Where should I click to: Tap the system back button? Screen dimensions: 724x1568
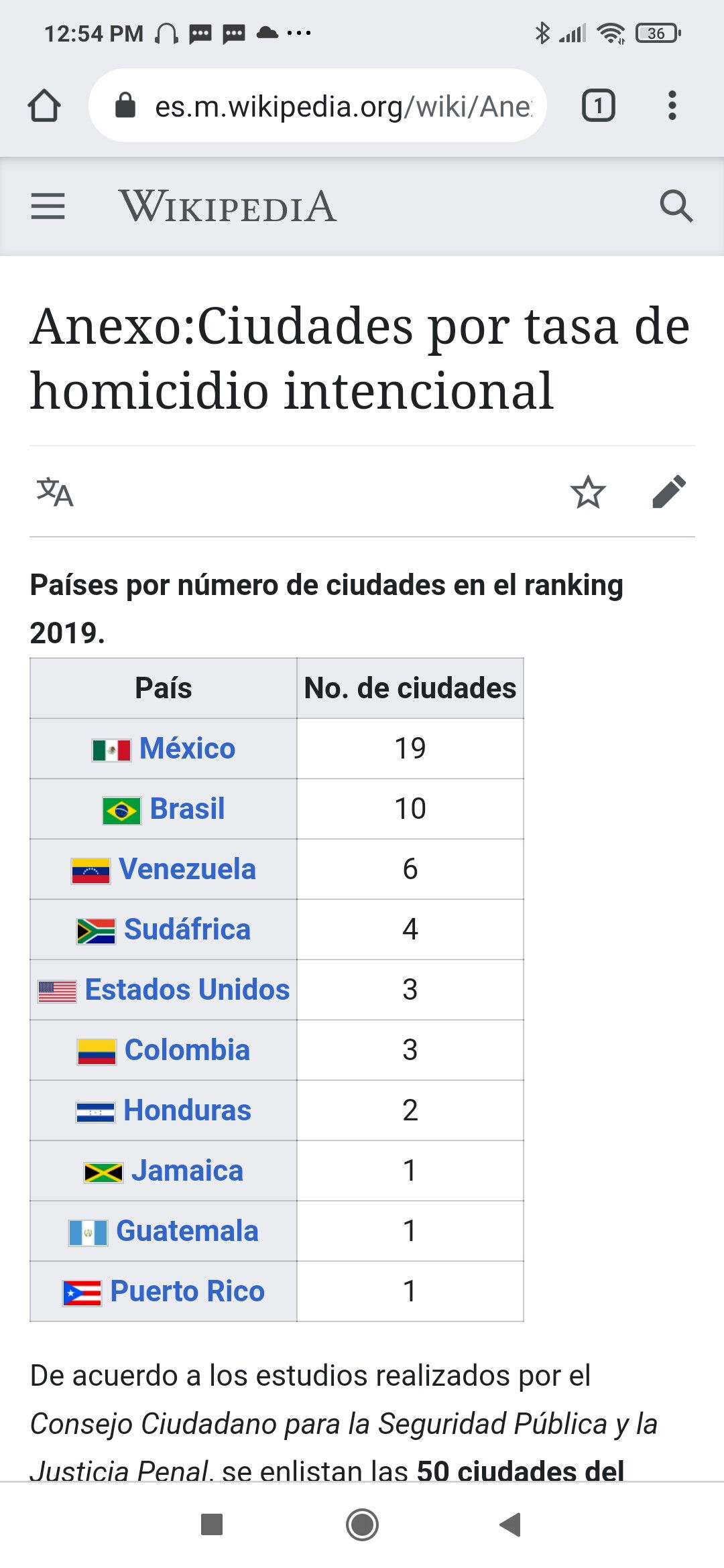[x=511, y=1524]
